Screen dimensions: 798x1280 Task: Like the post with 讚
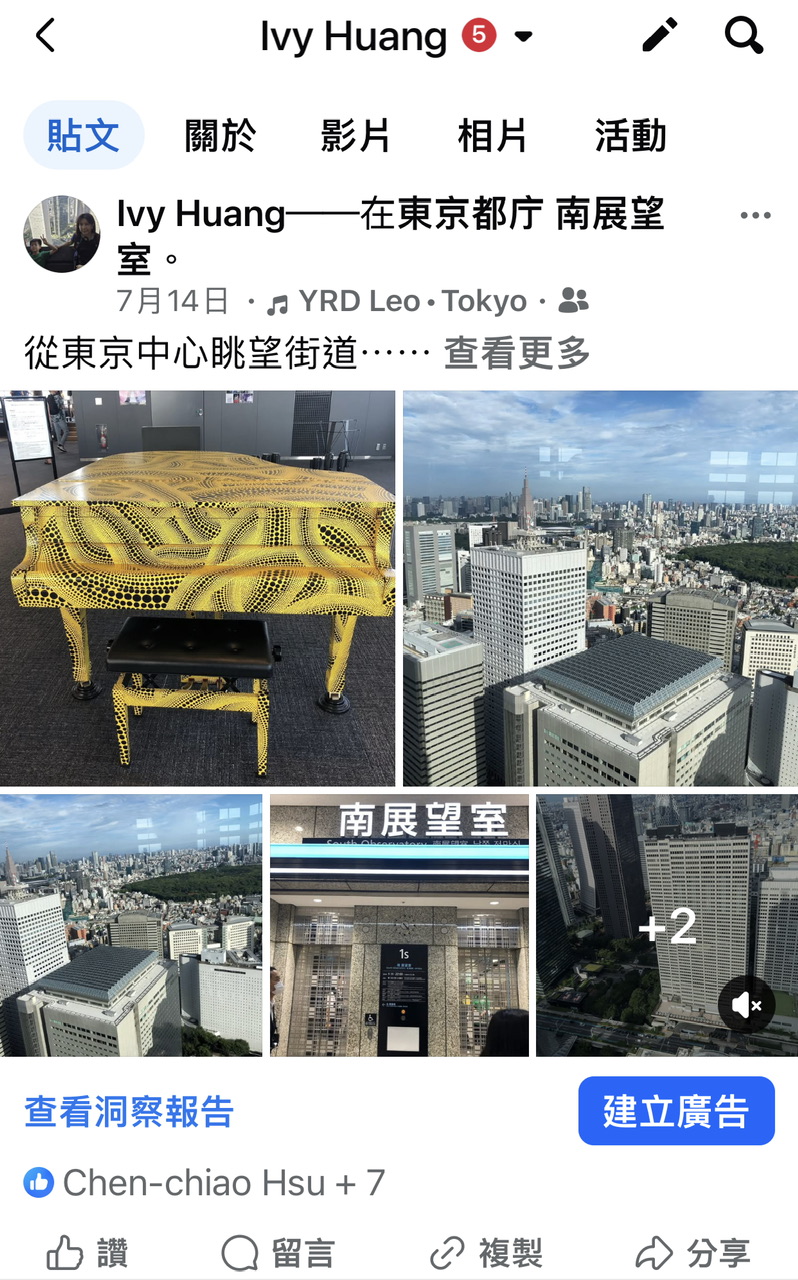(x=88, y=1253)
